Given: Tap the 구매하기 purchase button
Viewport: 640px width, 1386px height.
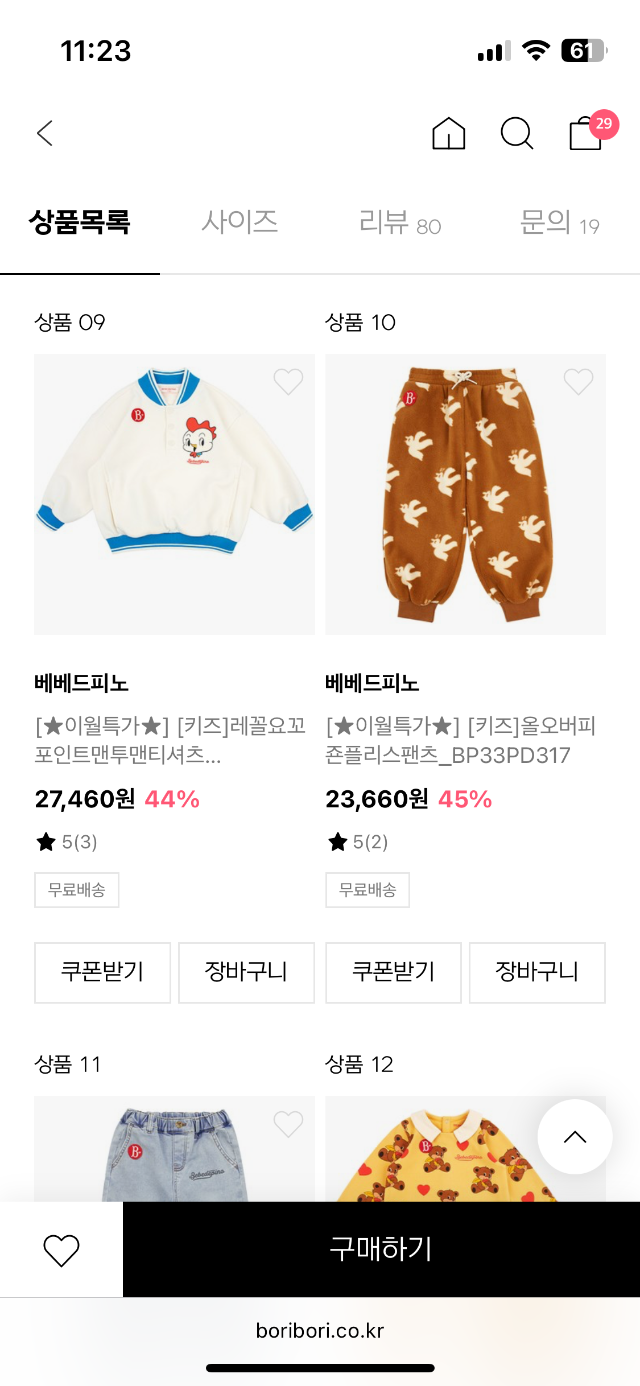Looking at the screenshot, I should [381, 1249].
